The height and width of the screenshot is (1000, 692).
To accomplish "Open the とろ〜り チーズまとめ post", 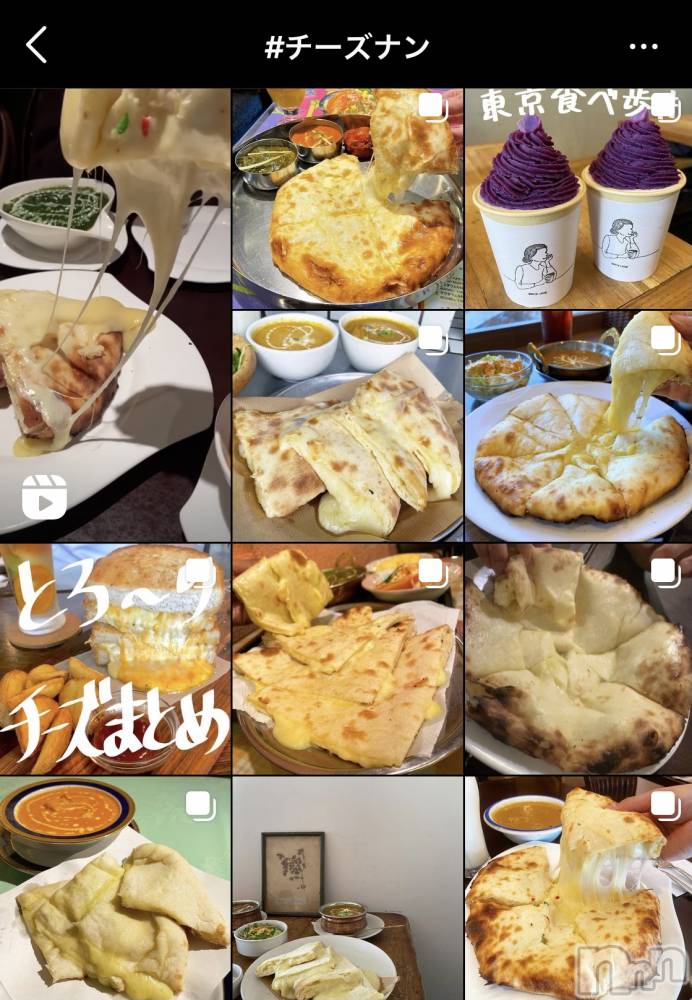I will (x=114, y=659).
